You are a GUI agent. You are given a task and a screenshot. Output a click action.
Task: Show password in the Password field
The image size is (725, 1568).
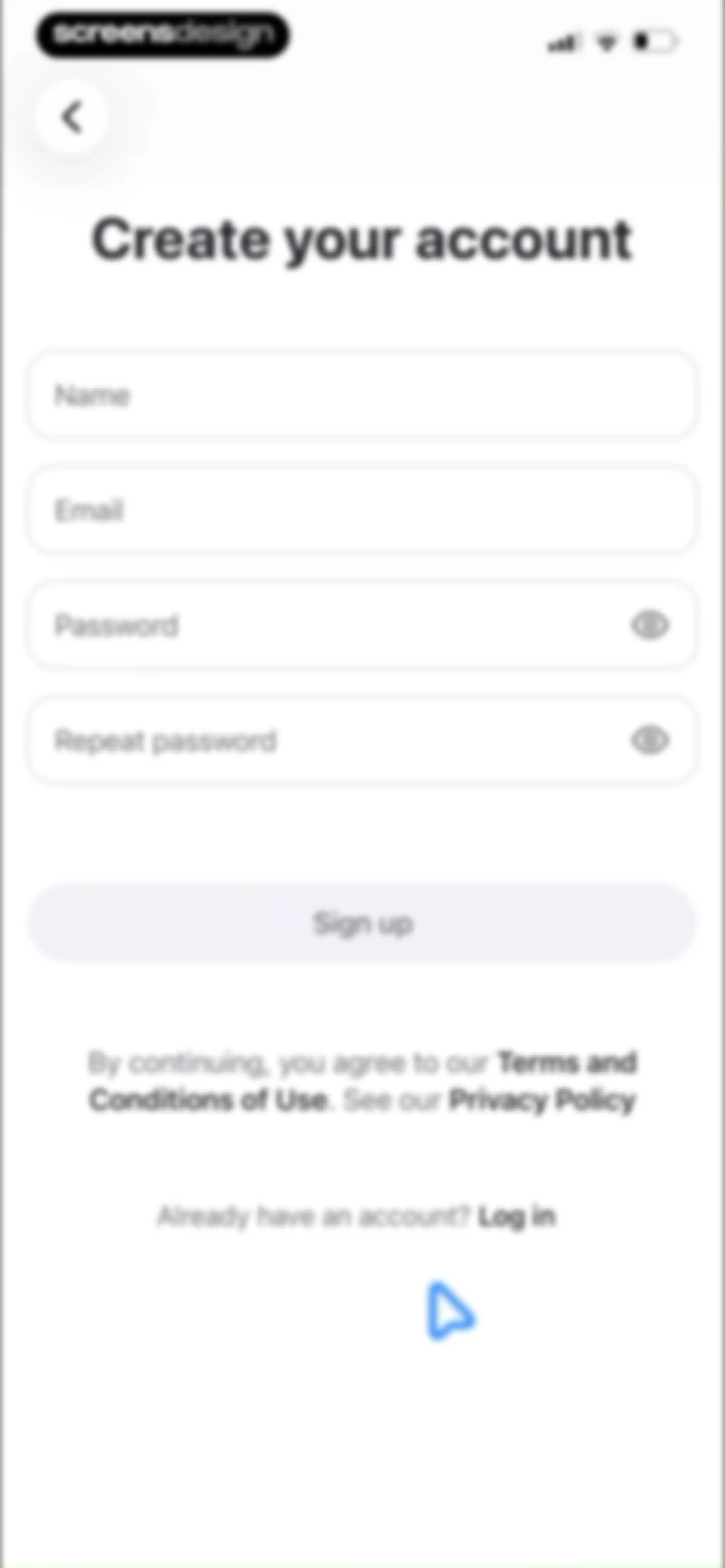649,625
